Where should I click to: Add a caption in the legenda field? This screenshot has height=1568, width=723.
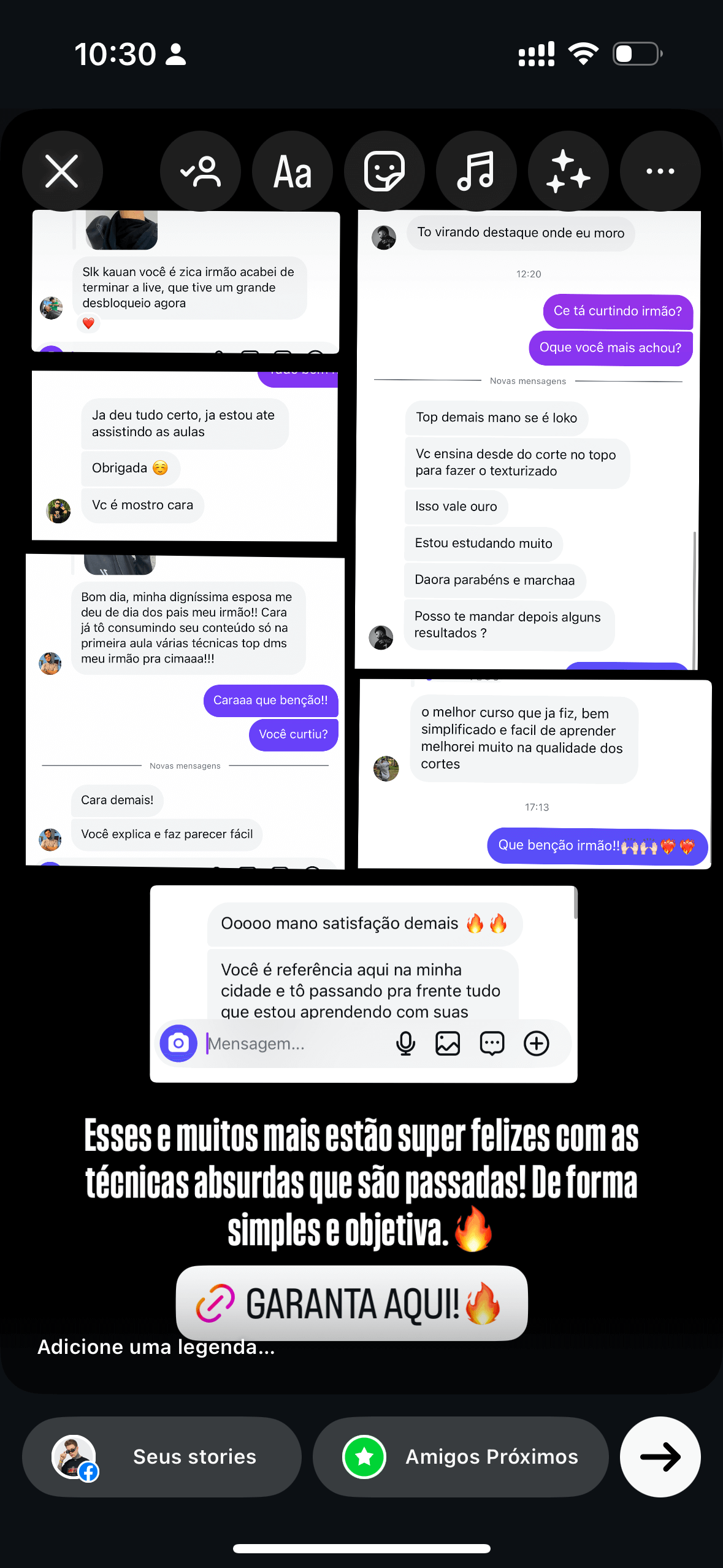point(156,1347)
